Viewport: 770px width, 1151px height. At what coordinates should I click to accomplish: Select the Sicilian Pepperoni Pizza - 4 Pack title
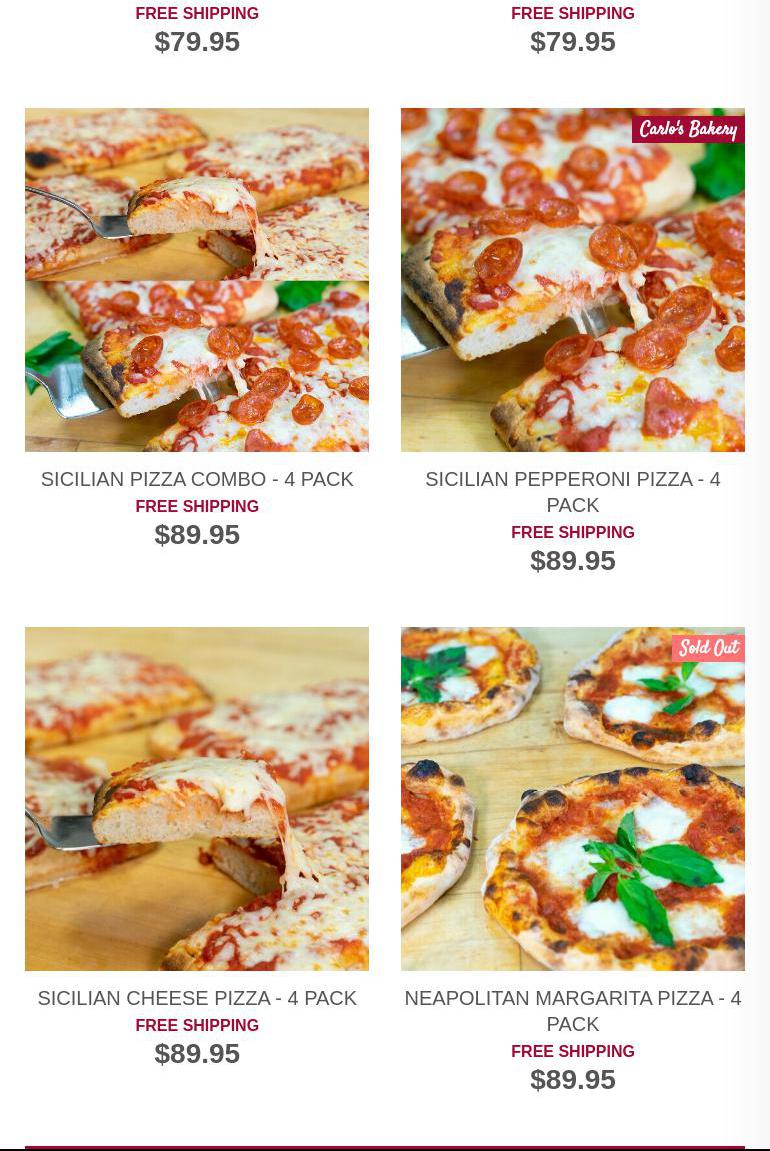tap(572, 492)
